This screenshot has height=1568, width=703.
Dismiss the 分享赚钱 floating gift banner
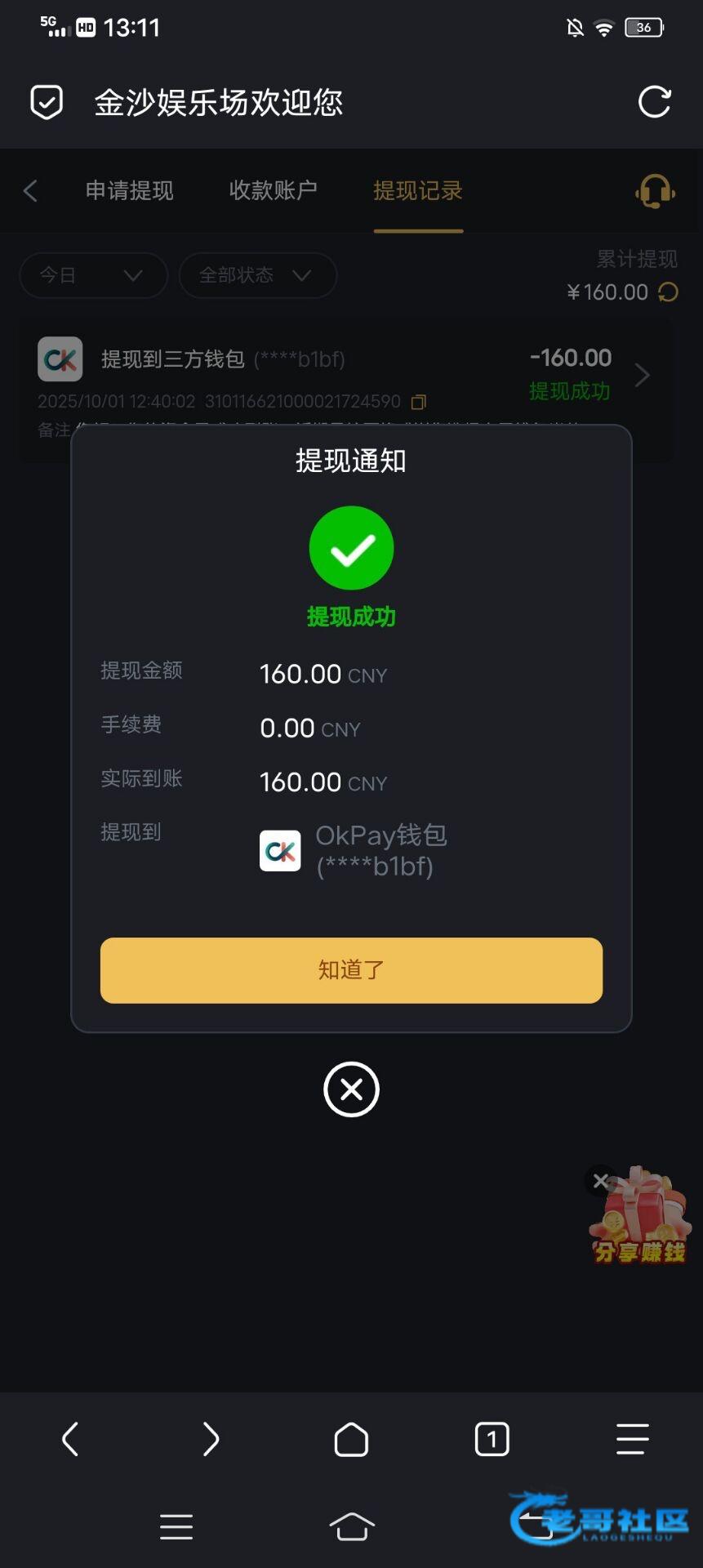tap(601, 1181)
